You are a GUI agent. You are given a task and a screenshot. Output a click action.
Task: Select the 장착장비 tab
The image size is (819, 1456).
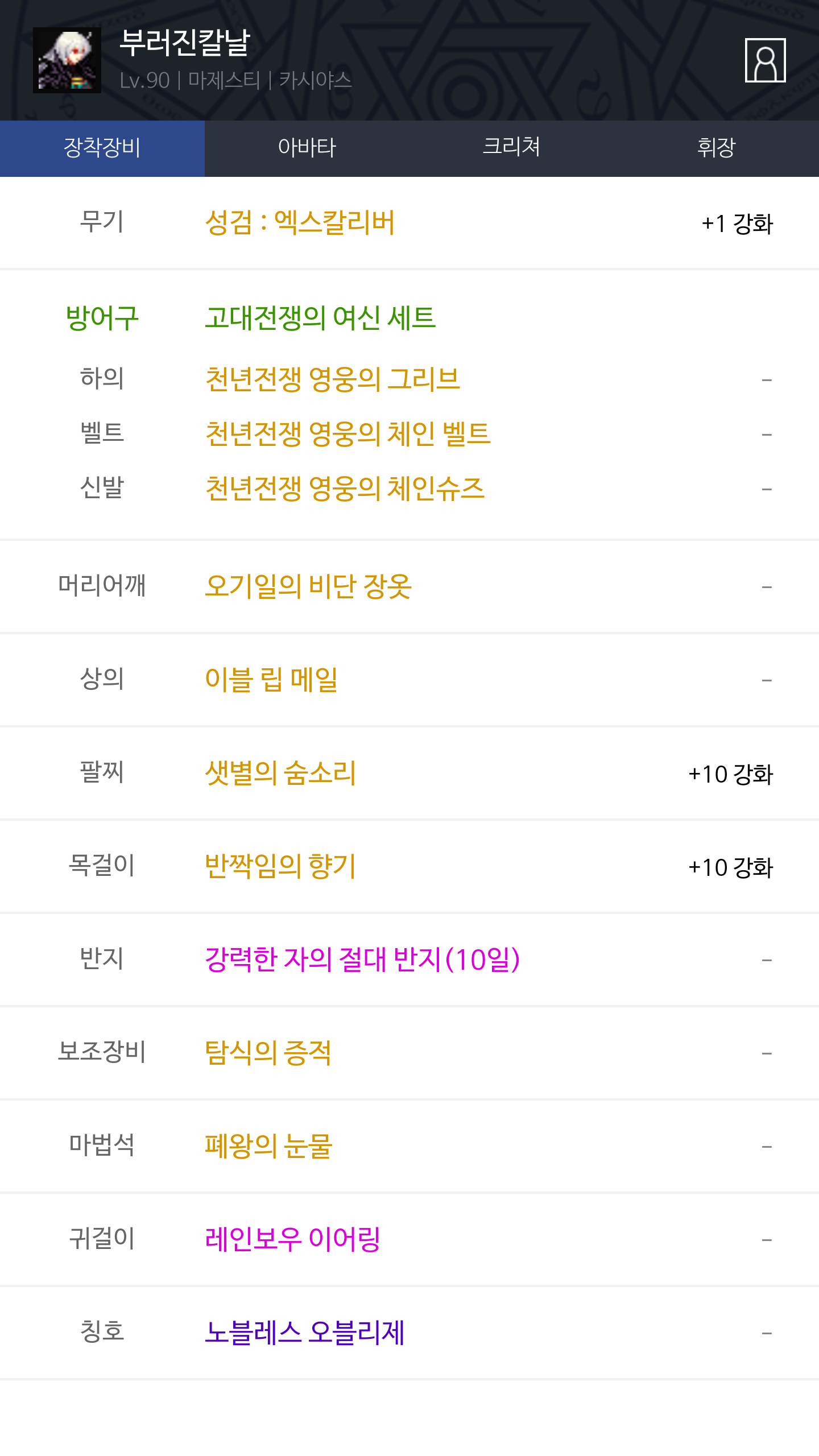pos(102,148)
